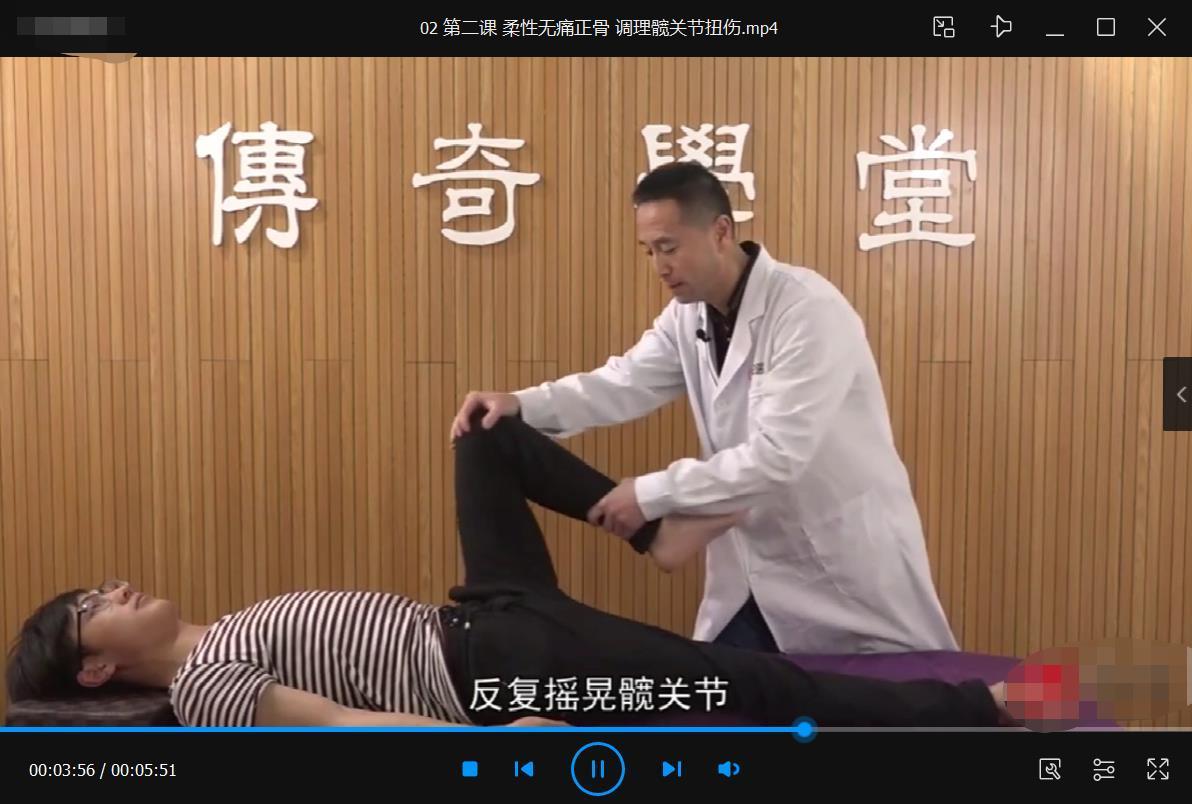Open playback settings sliders icon
The image size is (1192, 804).
(1103, 769)
